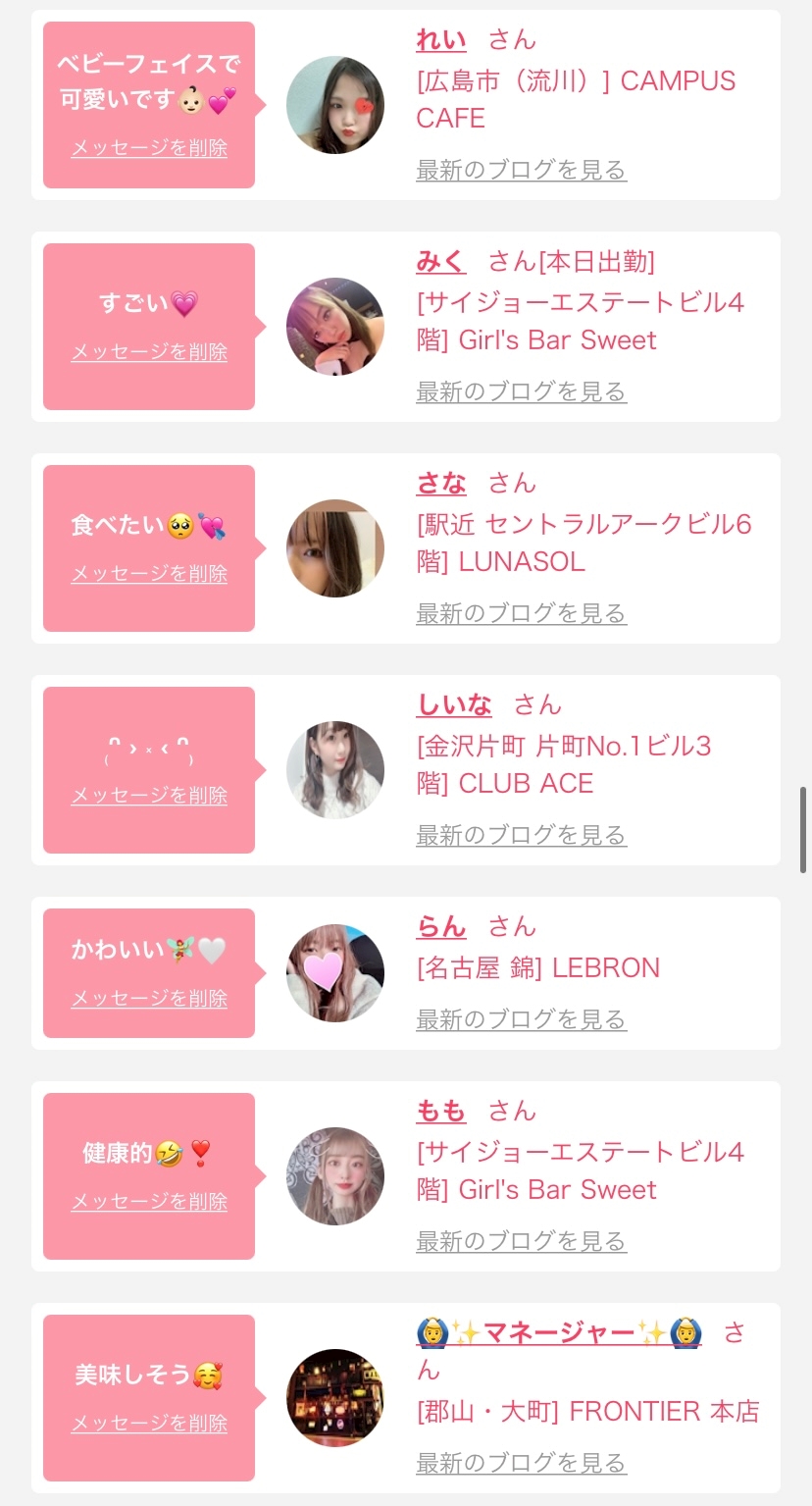
Task: Delete the かわいい message
Action: (x=149, y=998)
